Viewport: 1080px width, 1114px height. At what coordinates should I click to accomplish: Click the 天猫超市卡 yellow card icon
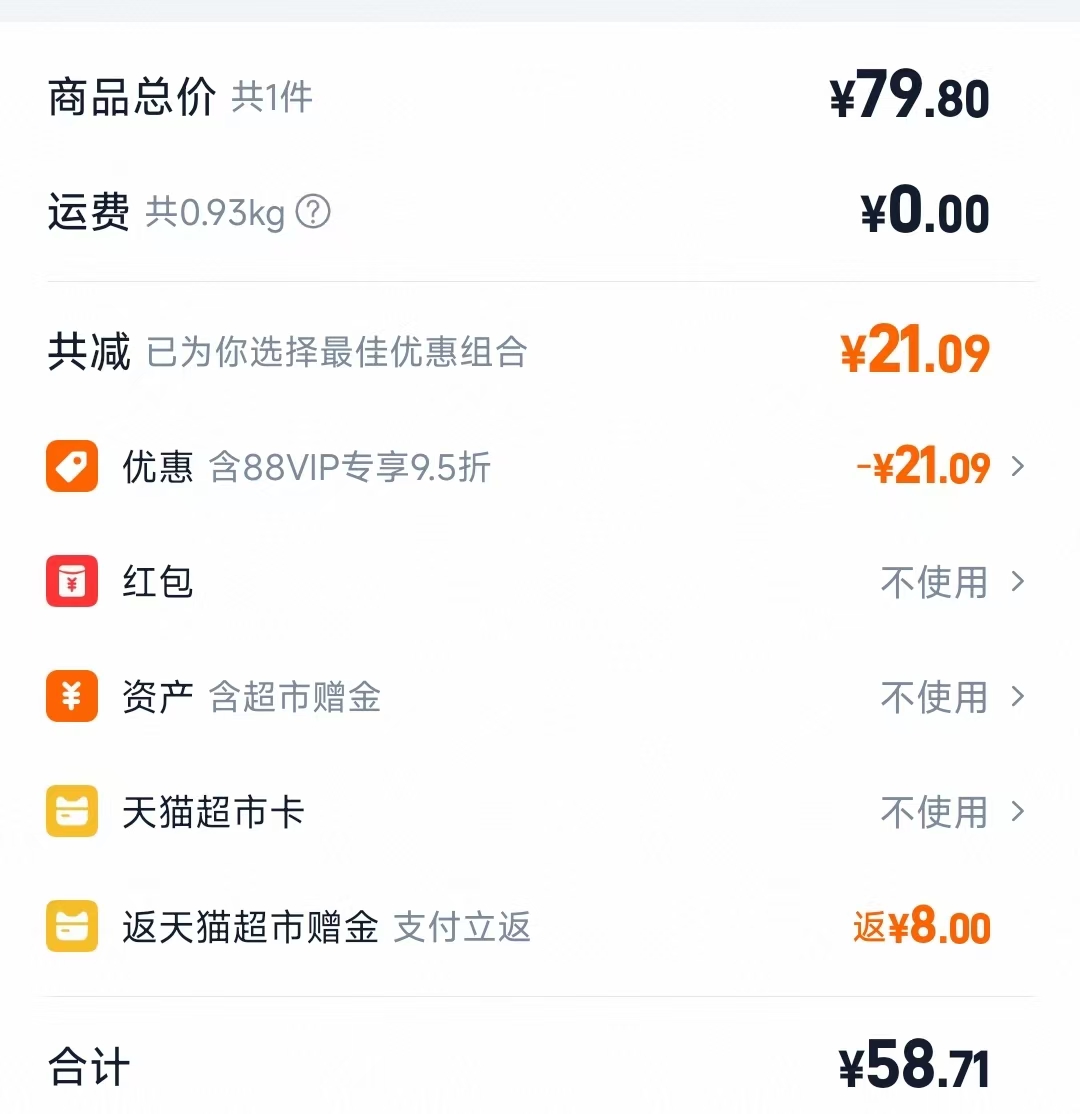70,811
